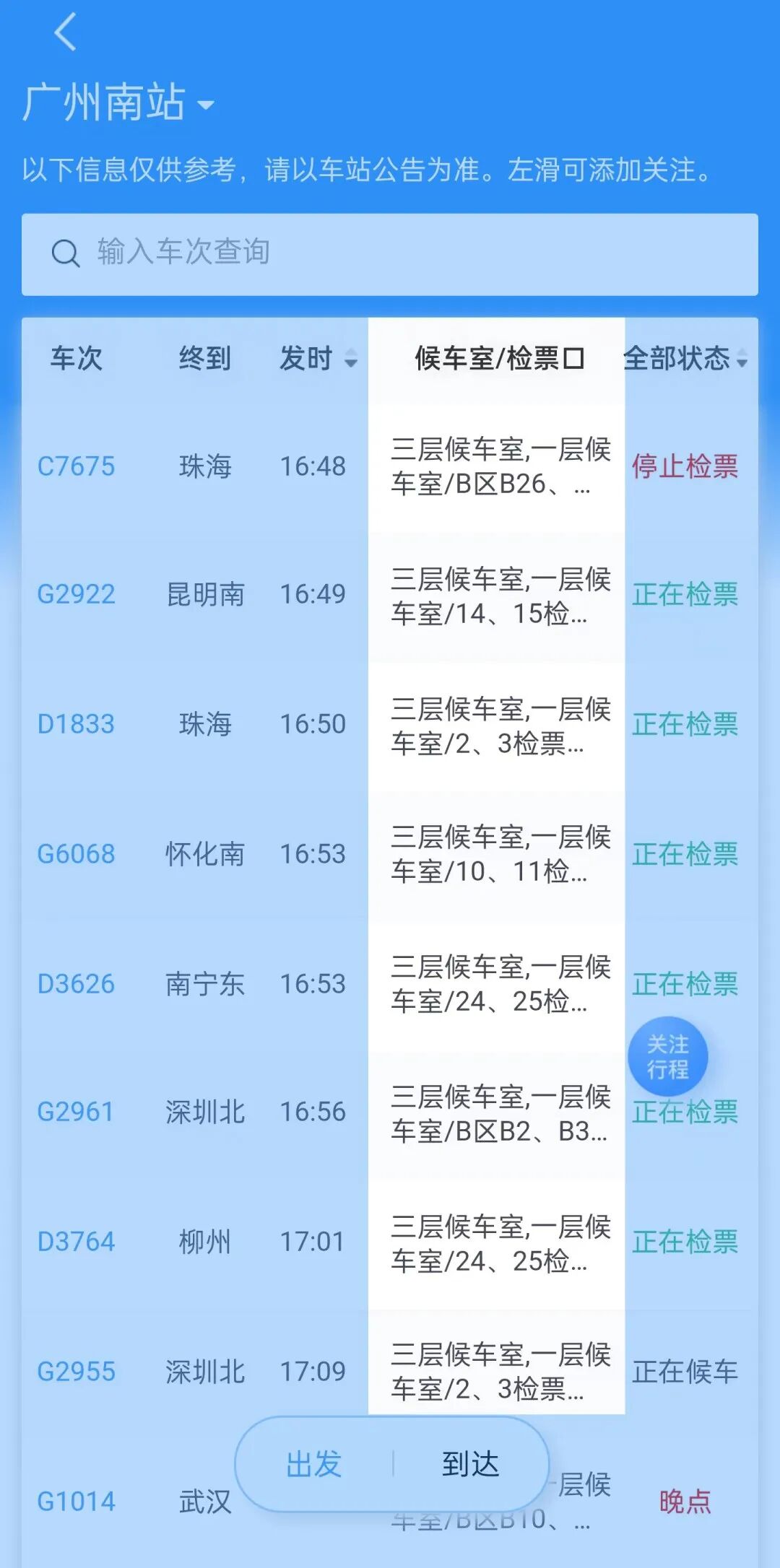
Task: Switch to the 出发 departures tab
Action: coord(314,1464)
